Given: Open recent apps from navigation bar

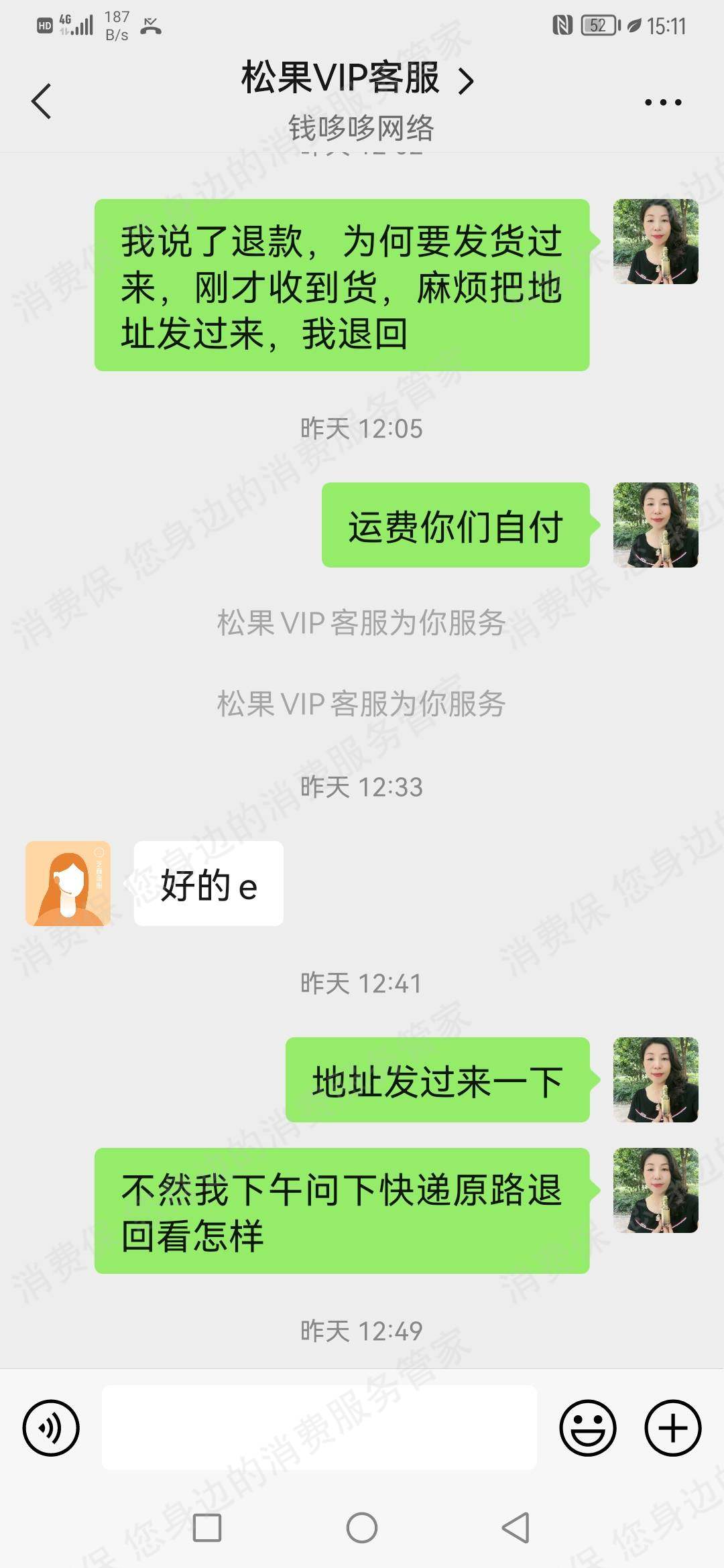Looking at the screenshot, I should click(207, 1528).
